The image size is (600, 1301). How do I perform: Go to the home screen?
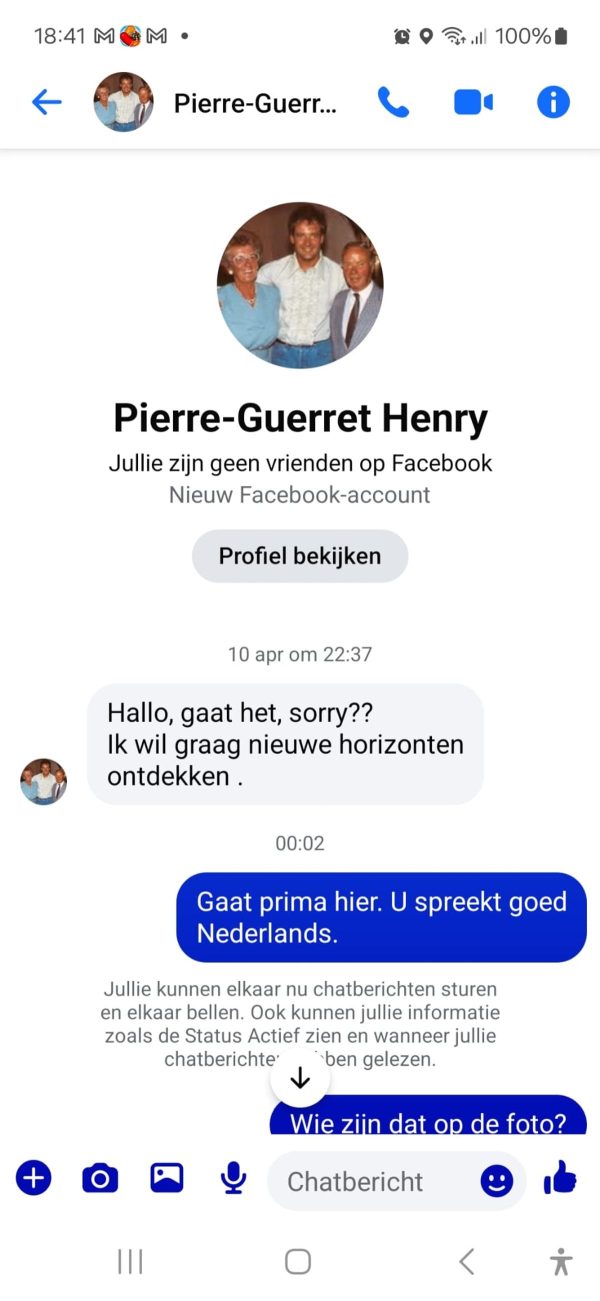(x=298, y=1262)
